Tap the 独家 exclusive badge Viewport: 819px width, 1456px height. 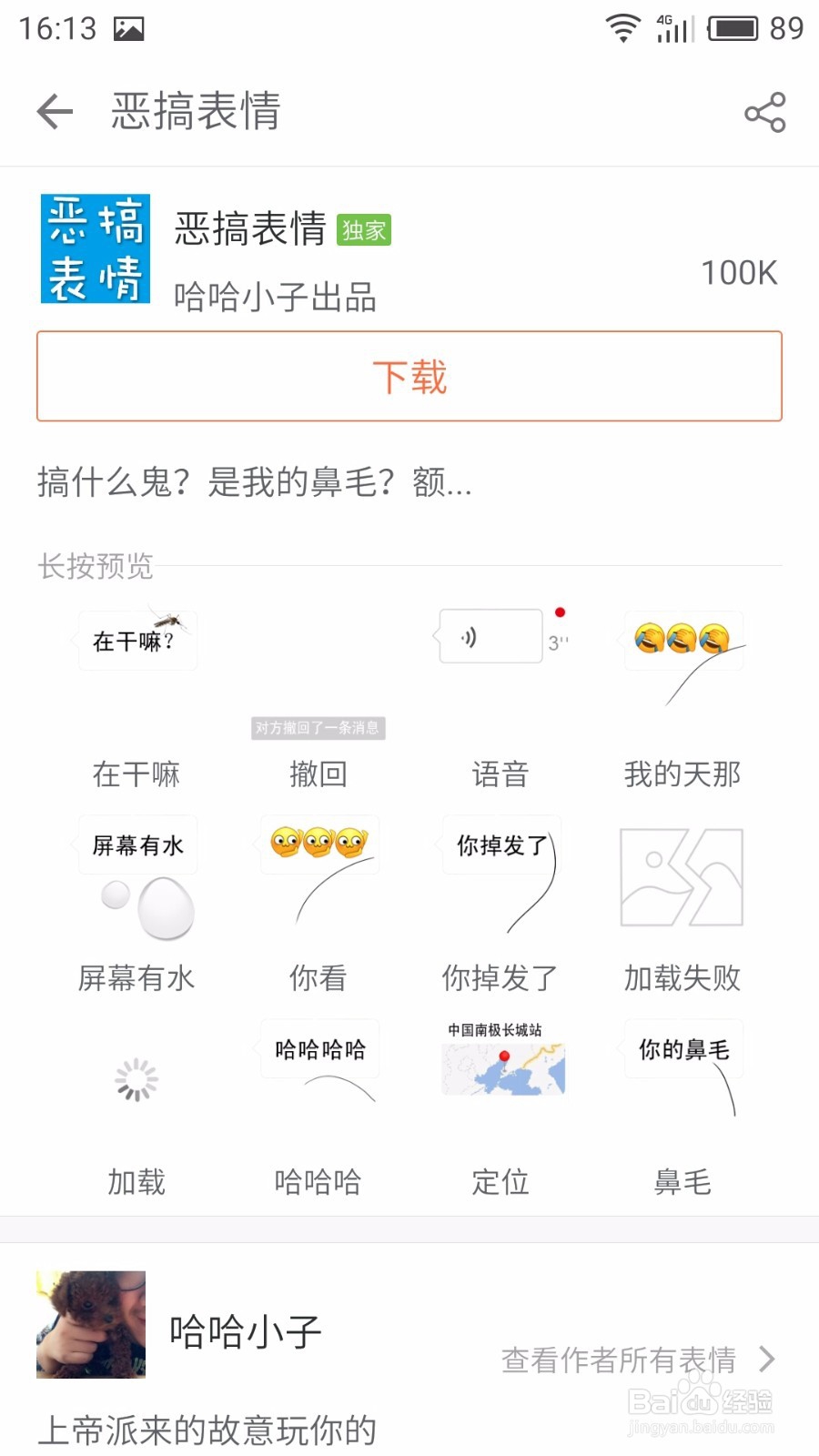point(363,229)
